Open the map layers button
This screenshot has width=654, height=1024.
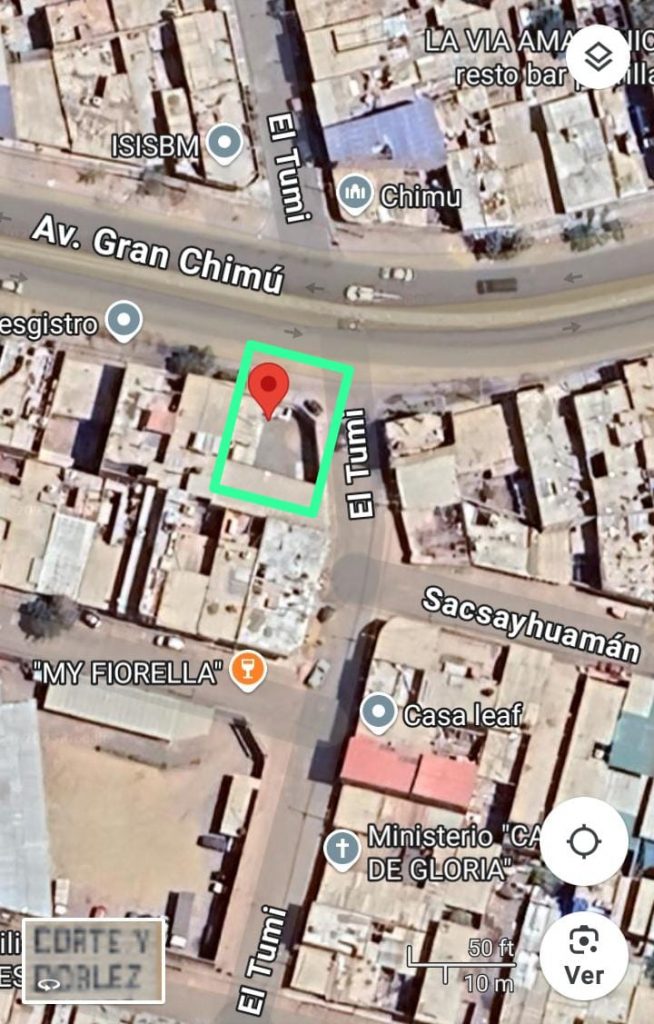(x=598, y=57)
